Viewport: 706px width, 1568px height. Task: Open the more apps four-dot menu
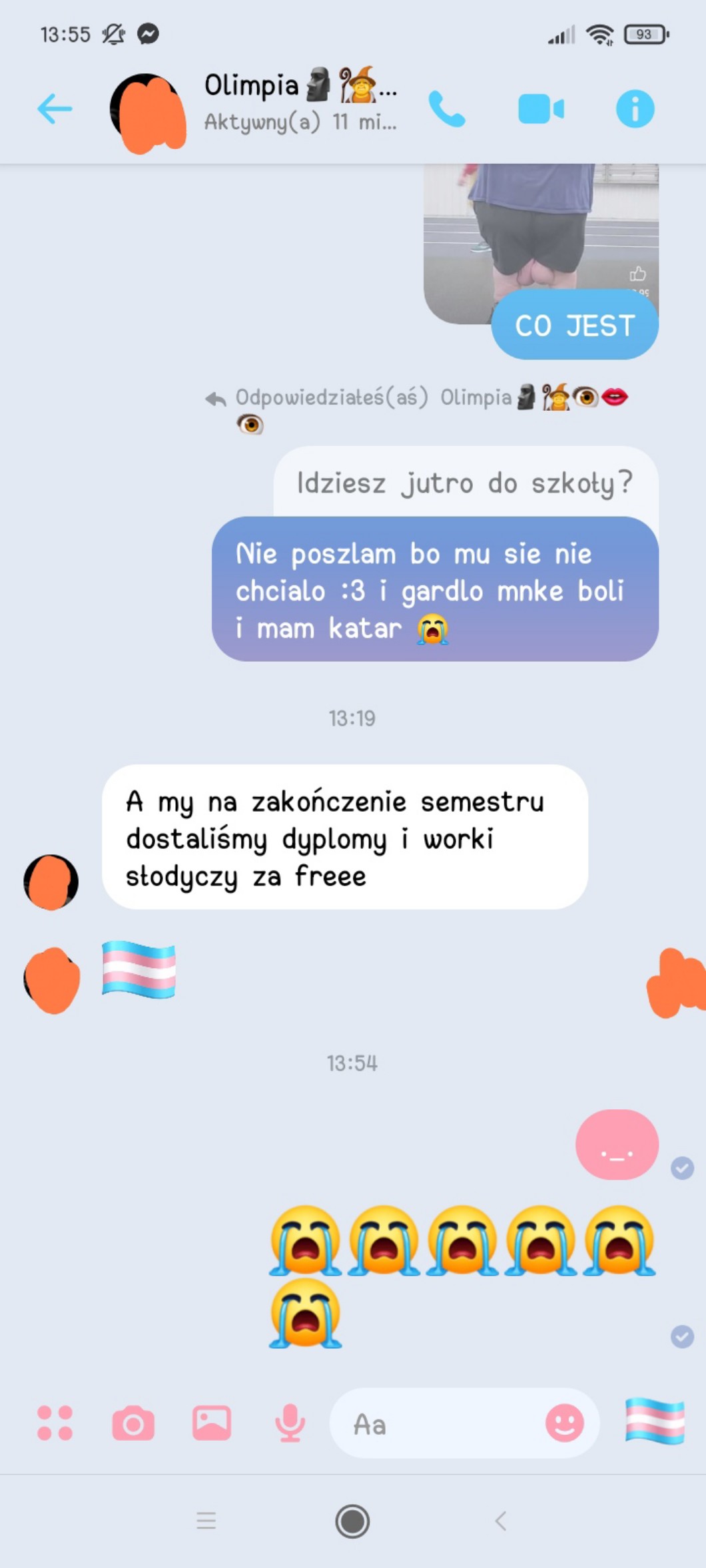pos(55,1423)
